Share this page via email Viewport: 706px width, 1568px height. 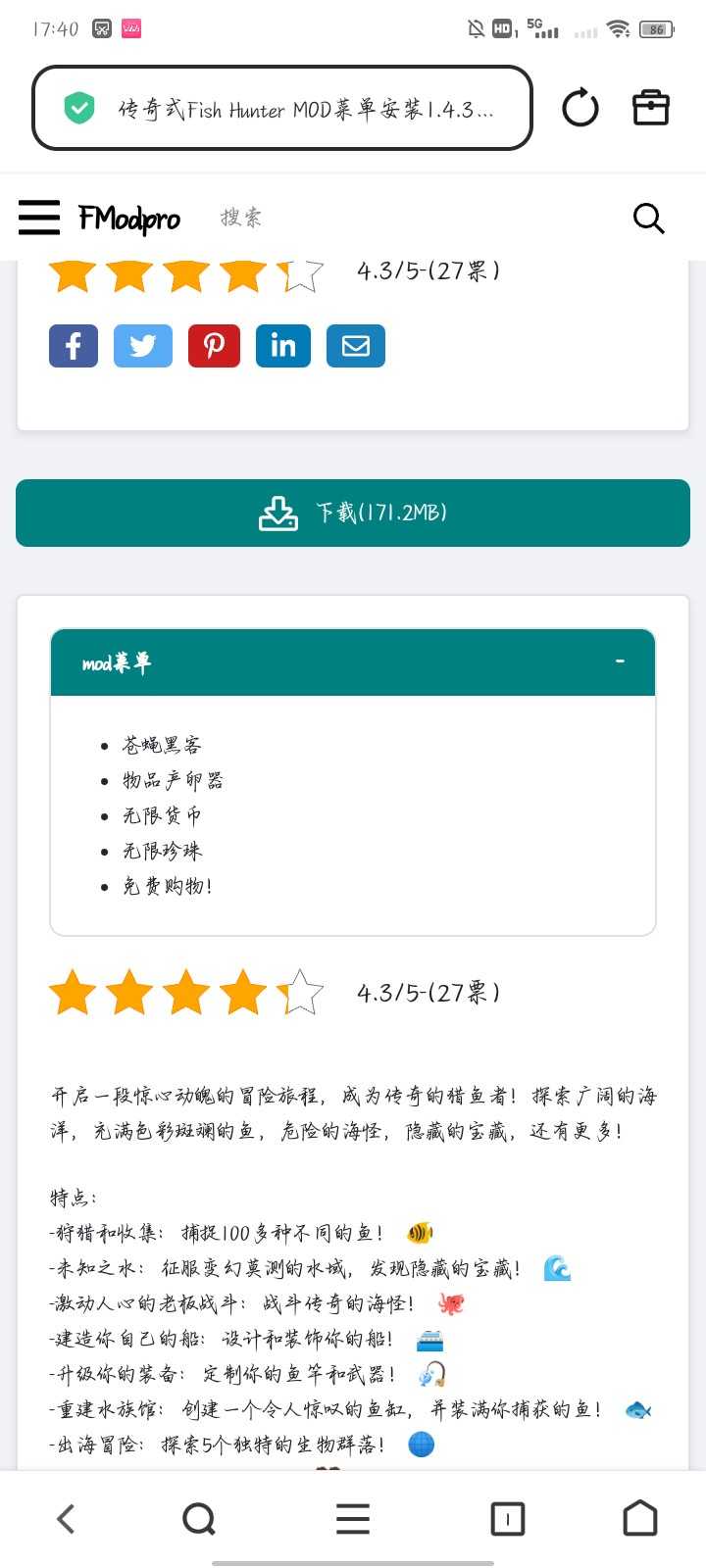coord(355,346)
